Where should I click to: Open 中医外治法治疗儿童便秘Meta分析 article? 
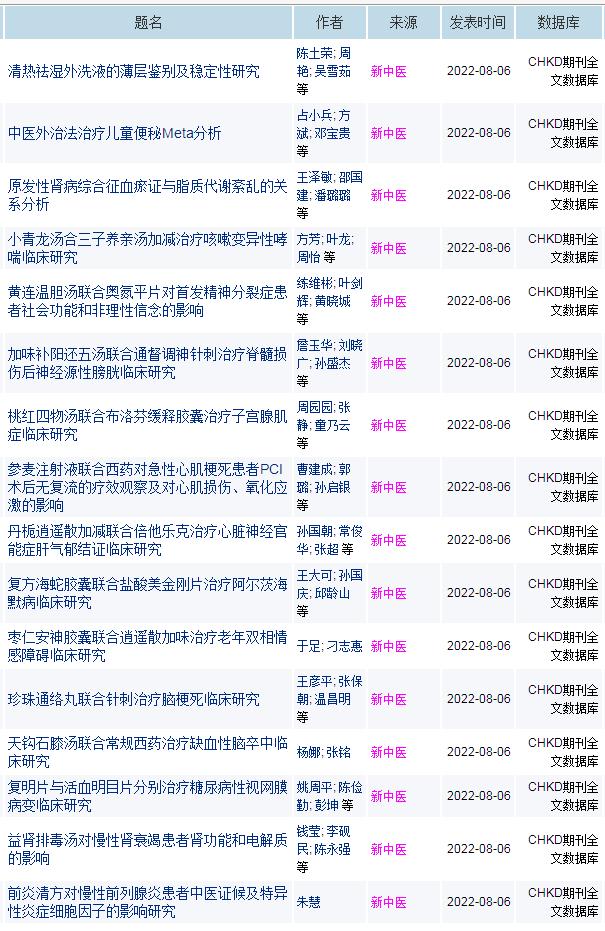(114, 133)
